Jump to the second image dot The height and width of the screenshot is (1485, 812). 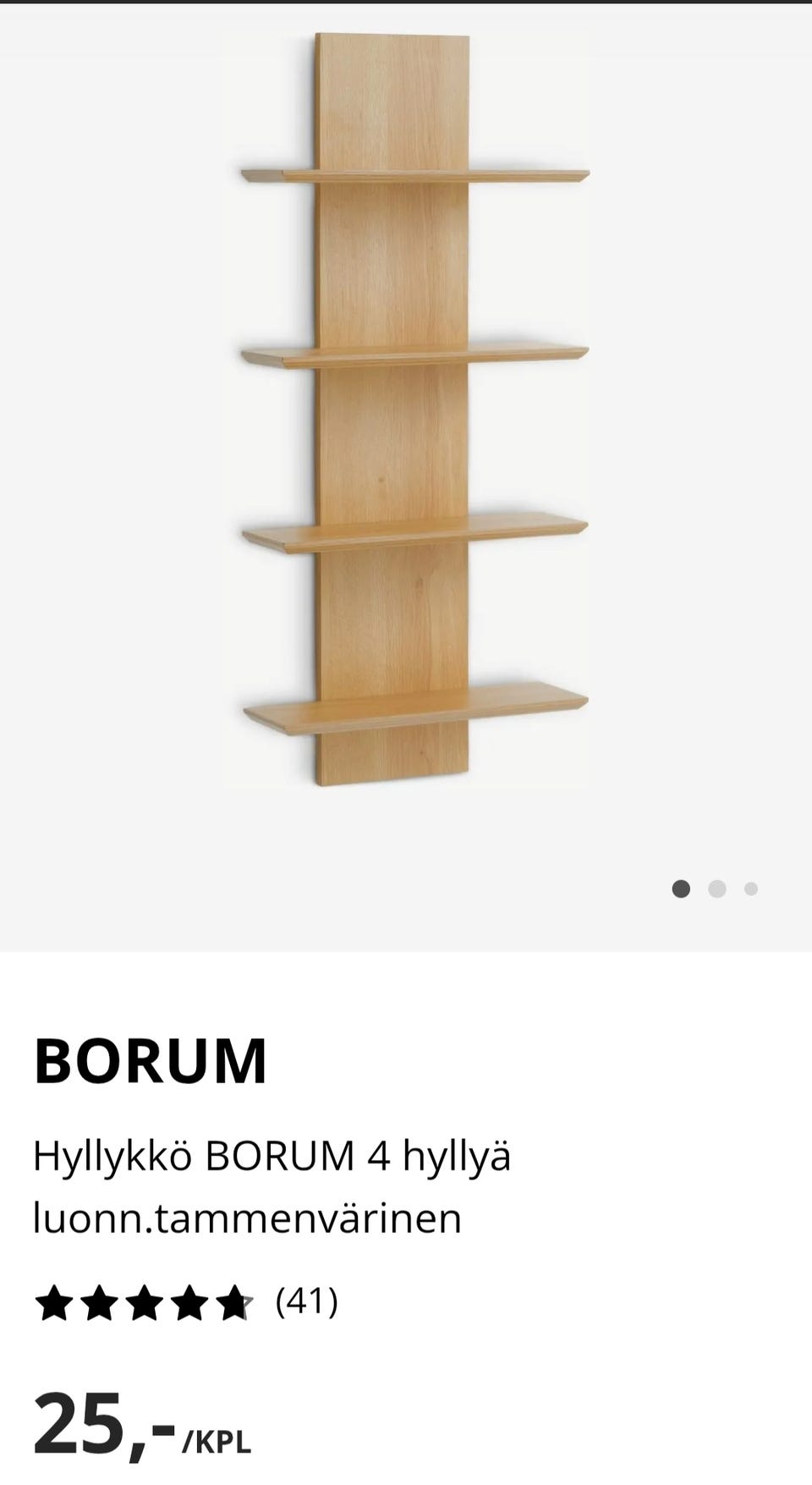click(x=717, y=888)
